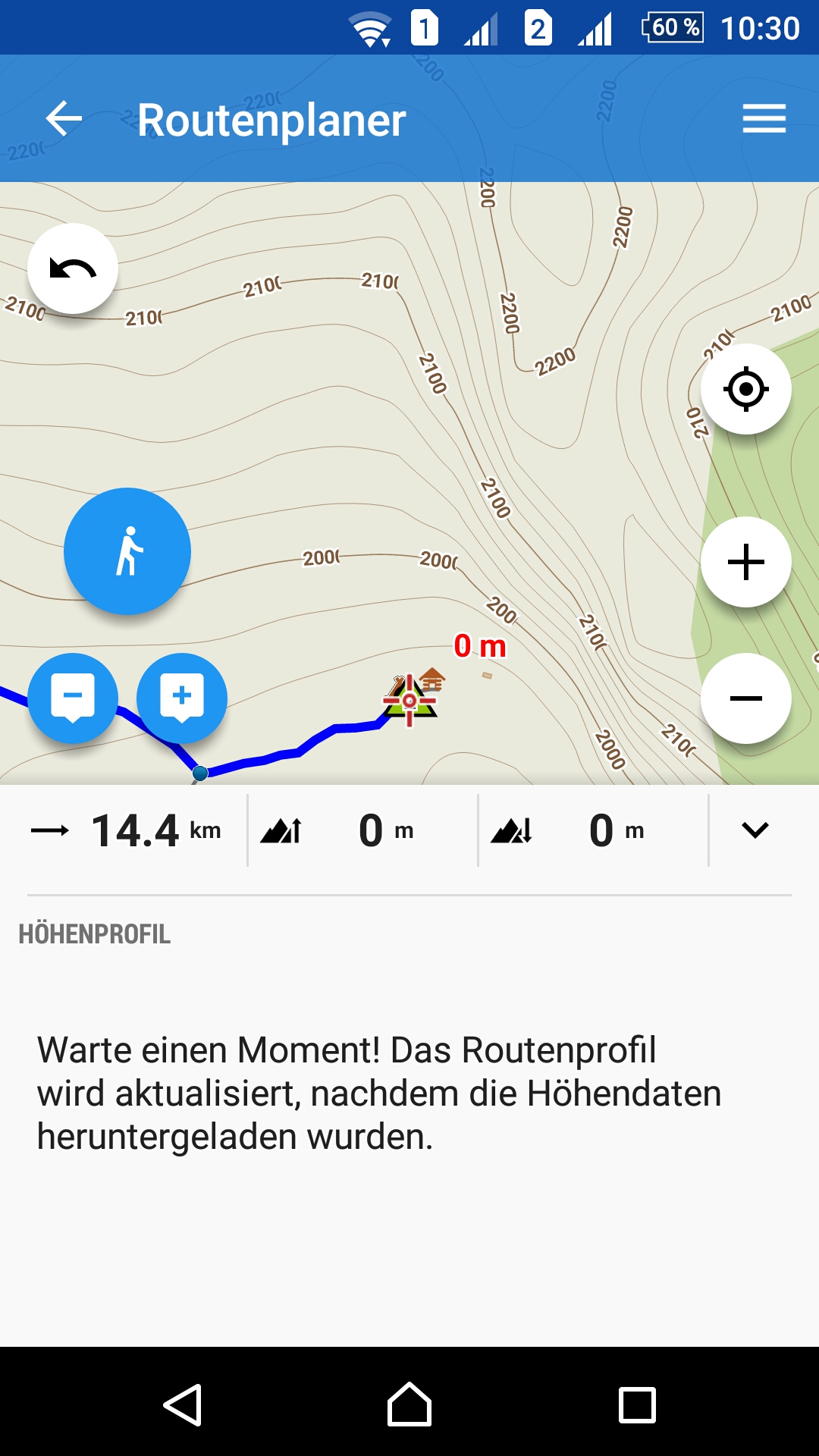Center map on my location

point(745,389)
